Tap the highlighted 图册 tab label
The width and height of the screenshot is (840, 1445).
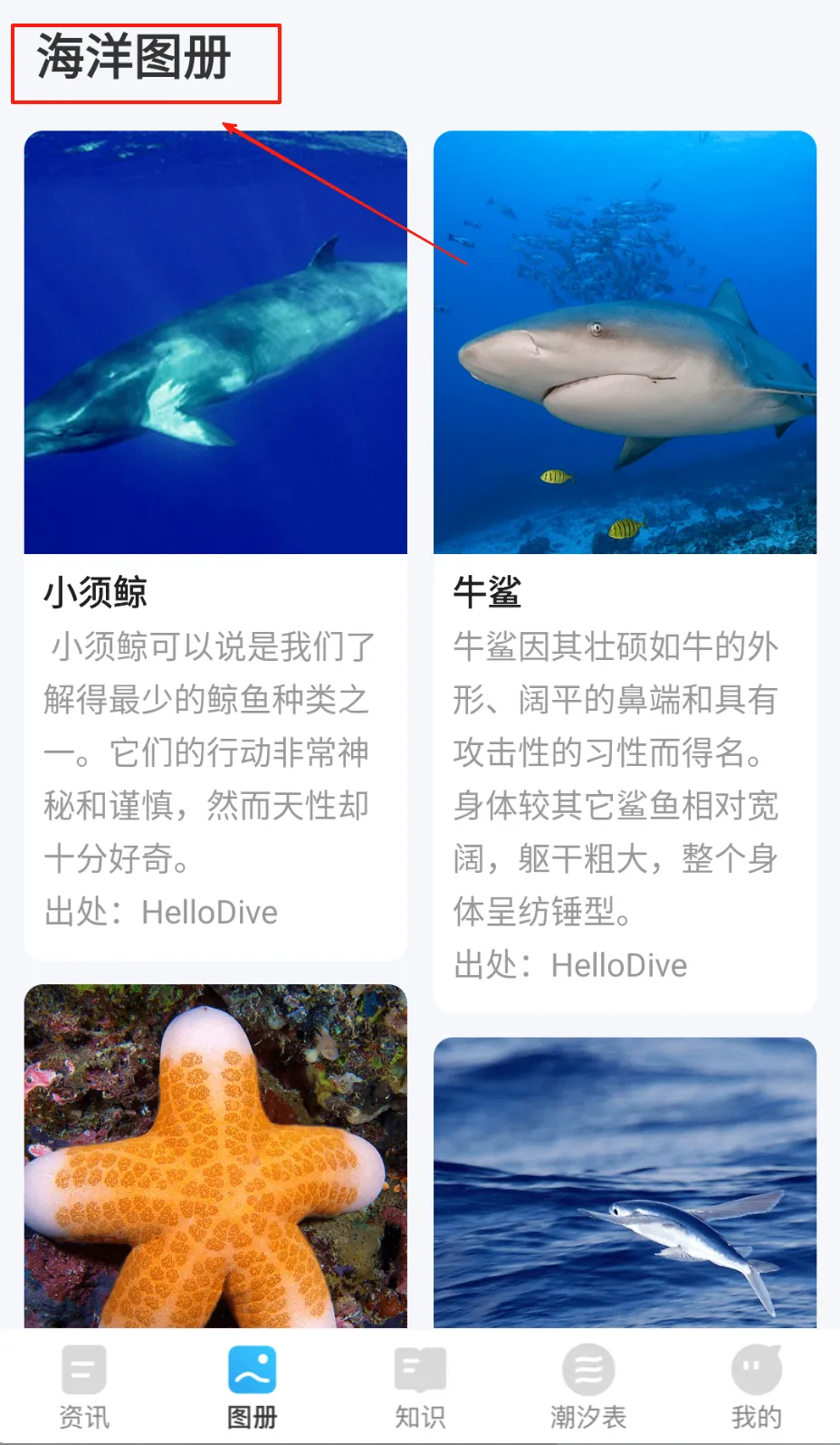click(252, 1415)
